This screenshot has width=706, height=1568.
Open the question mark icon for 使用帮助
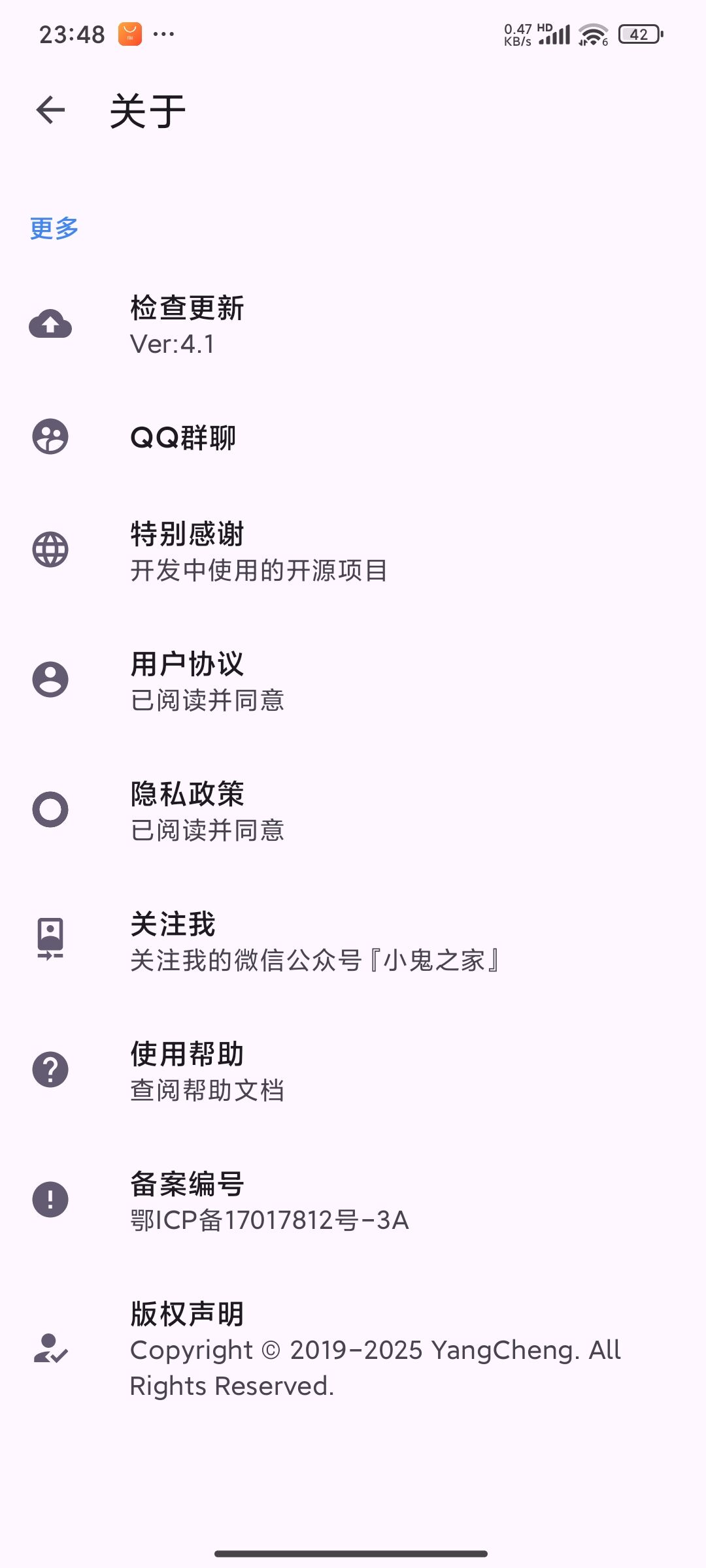click(x=49, y=1069)
